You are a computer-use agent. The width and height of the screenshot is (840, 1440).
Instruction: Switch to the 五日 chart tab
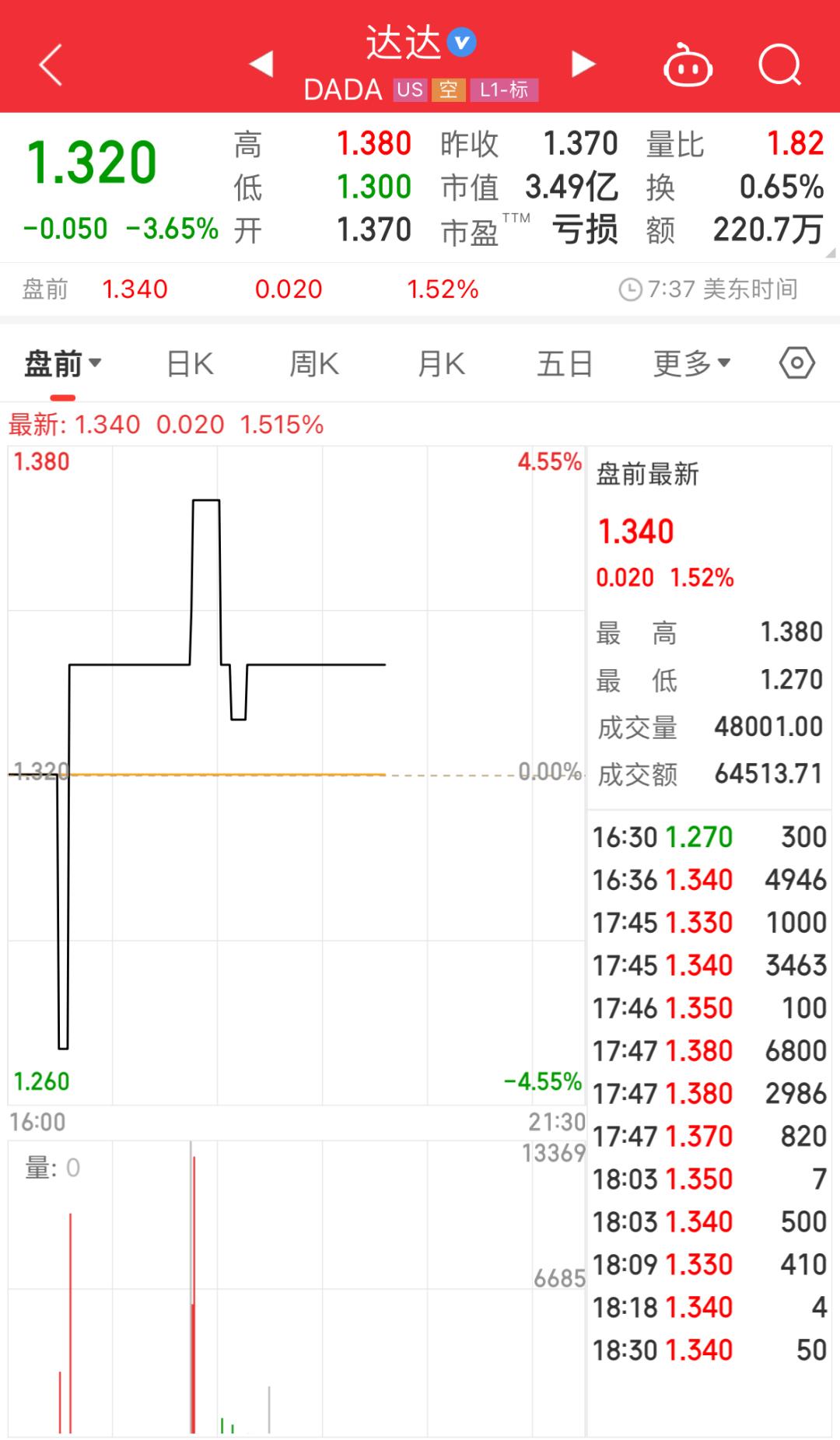pos(565,363)
